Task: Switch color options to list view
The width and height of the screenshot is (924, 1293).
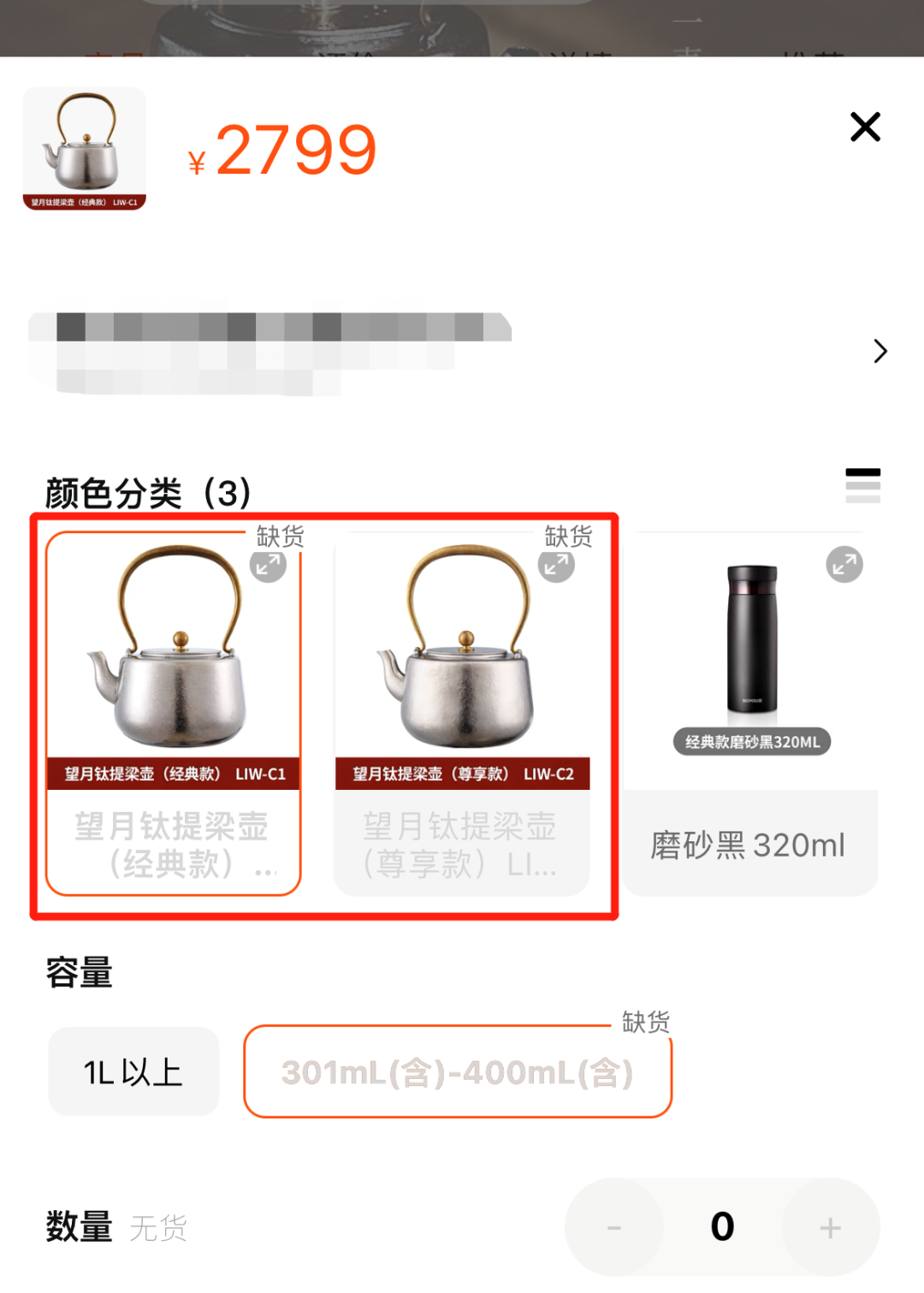Action: pos(862,485)
